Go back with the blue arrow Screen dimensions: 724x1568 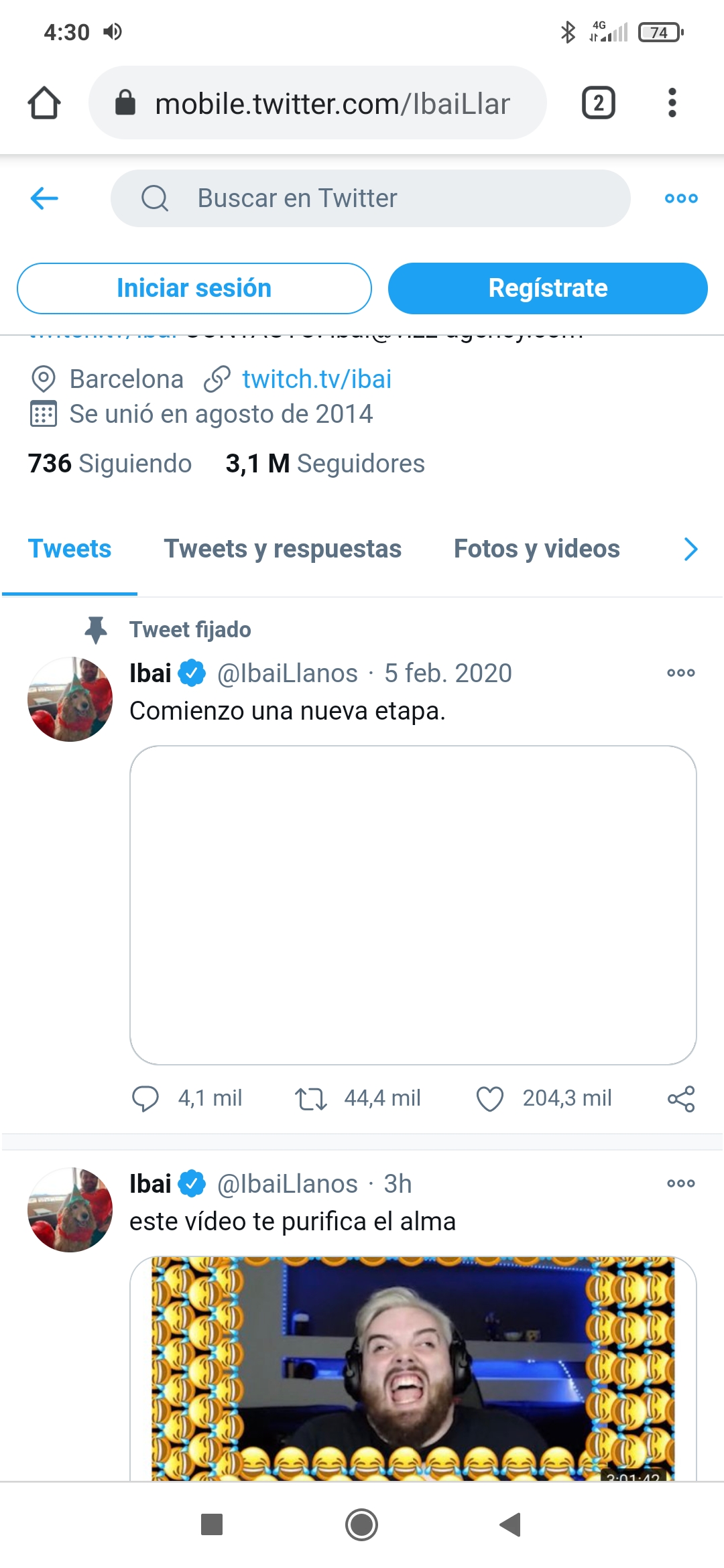[x=44, y=198]
